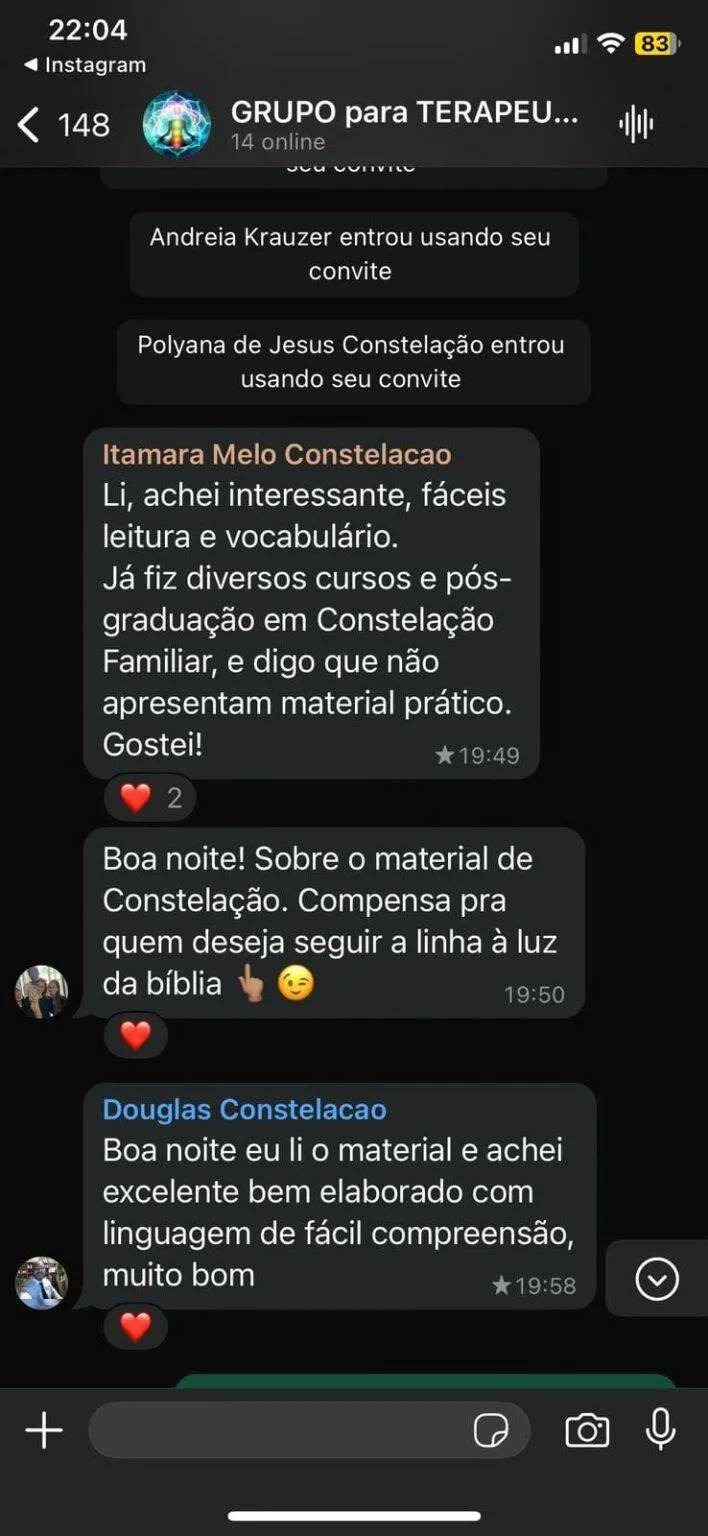Open the GRUPO para TERAPEU... group info

click(x=404, y=124)
